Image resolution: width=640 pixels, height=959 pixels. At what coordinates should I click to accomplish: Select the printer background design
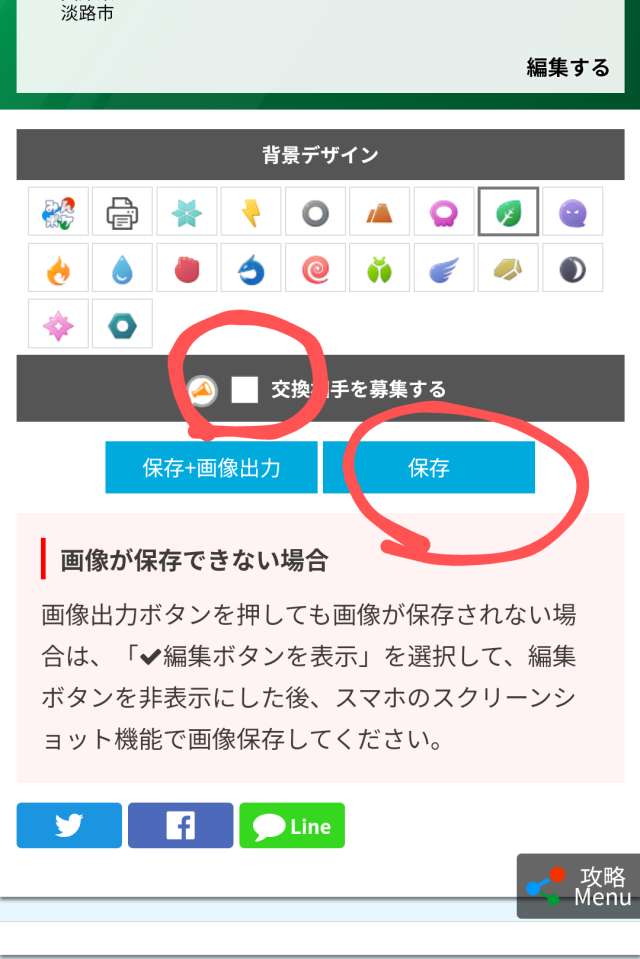tap(122, 212)
